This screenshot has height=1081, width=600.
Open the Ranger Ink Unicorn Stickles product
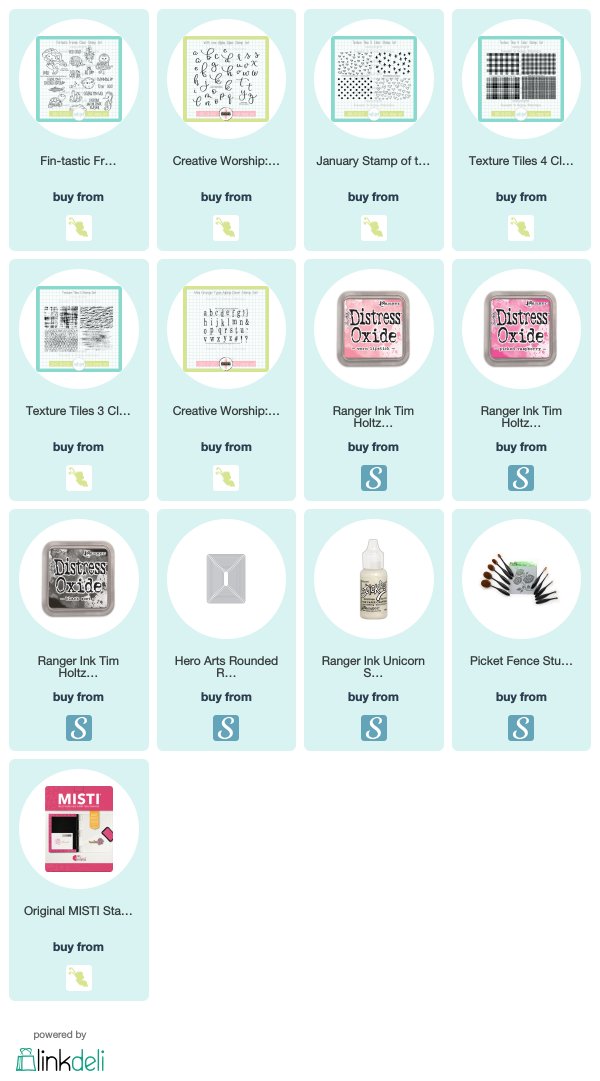[x=373, y=629]
